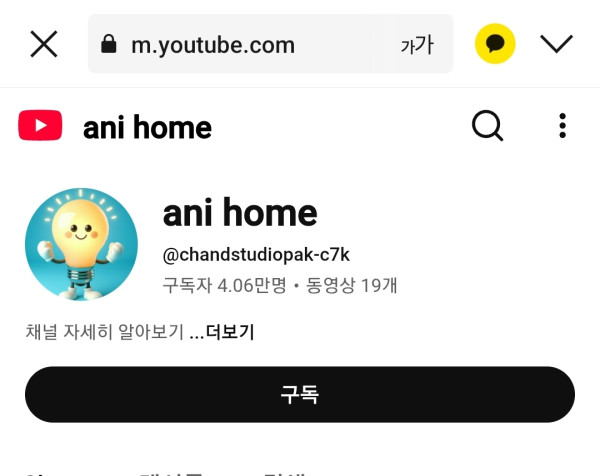Viewport: 600px width, 476px height.
Task: Tap the yellow KakaoTalk chat bubble icon
Action: [494, 44]
